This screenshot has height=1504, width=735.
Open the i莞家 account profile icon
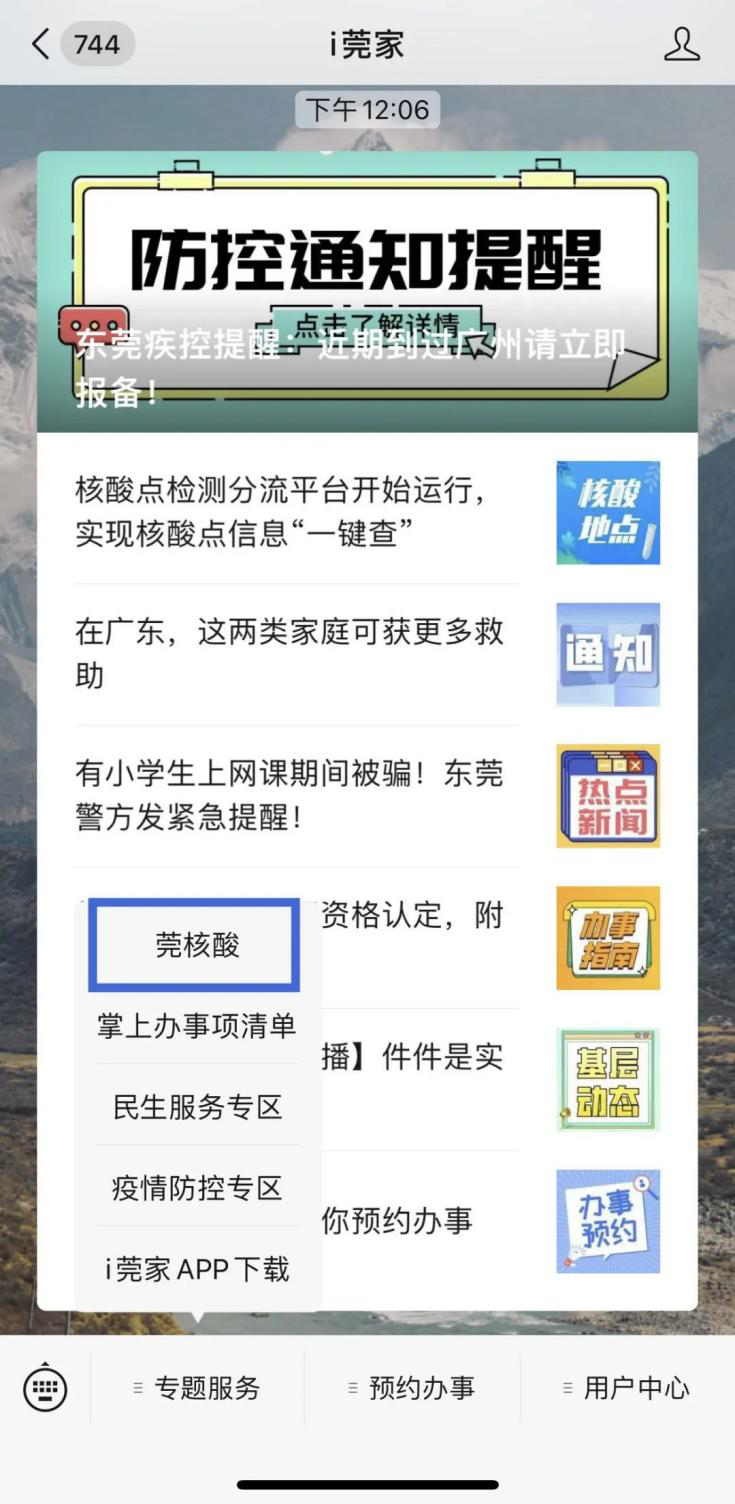(x=682, y=44)
